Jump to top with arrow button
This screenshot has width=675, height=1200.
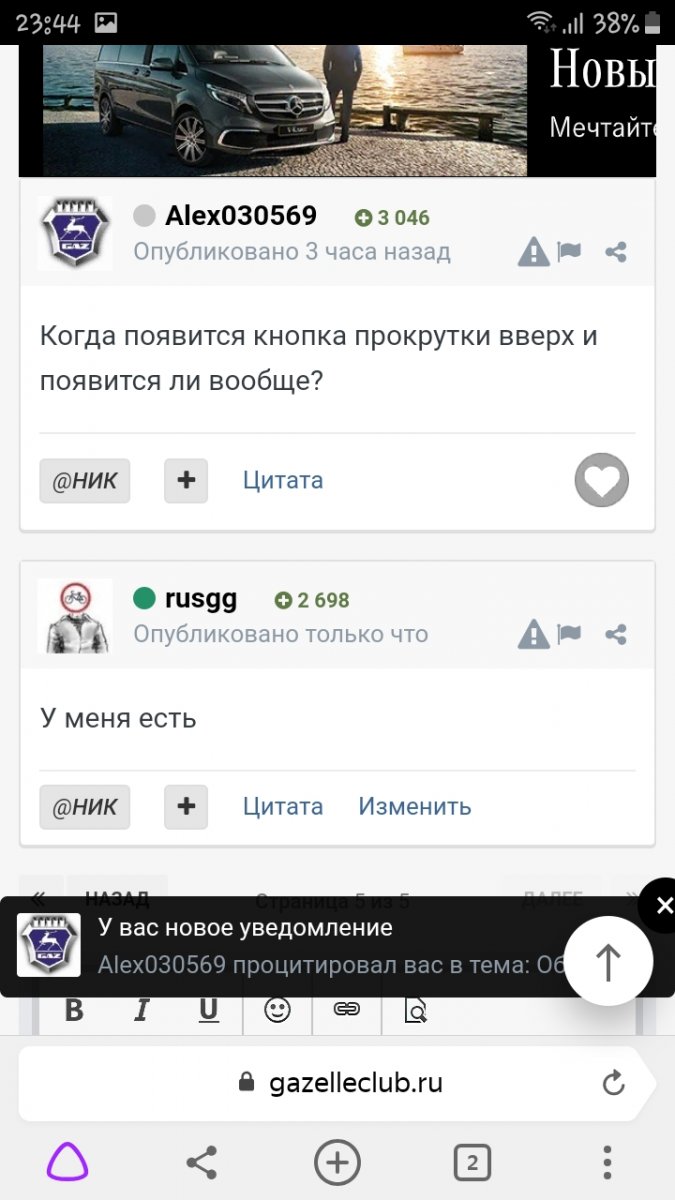(608, 961)
